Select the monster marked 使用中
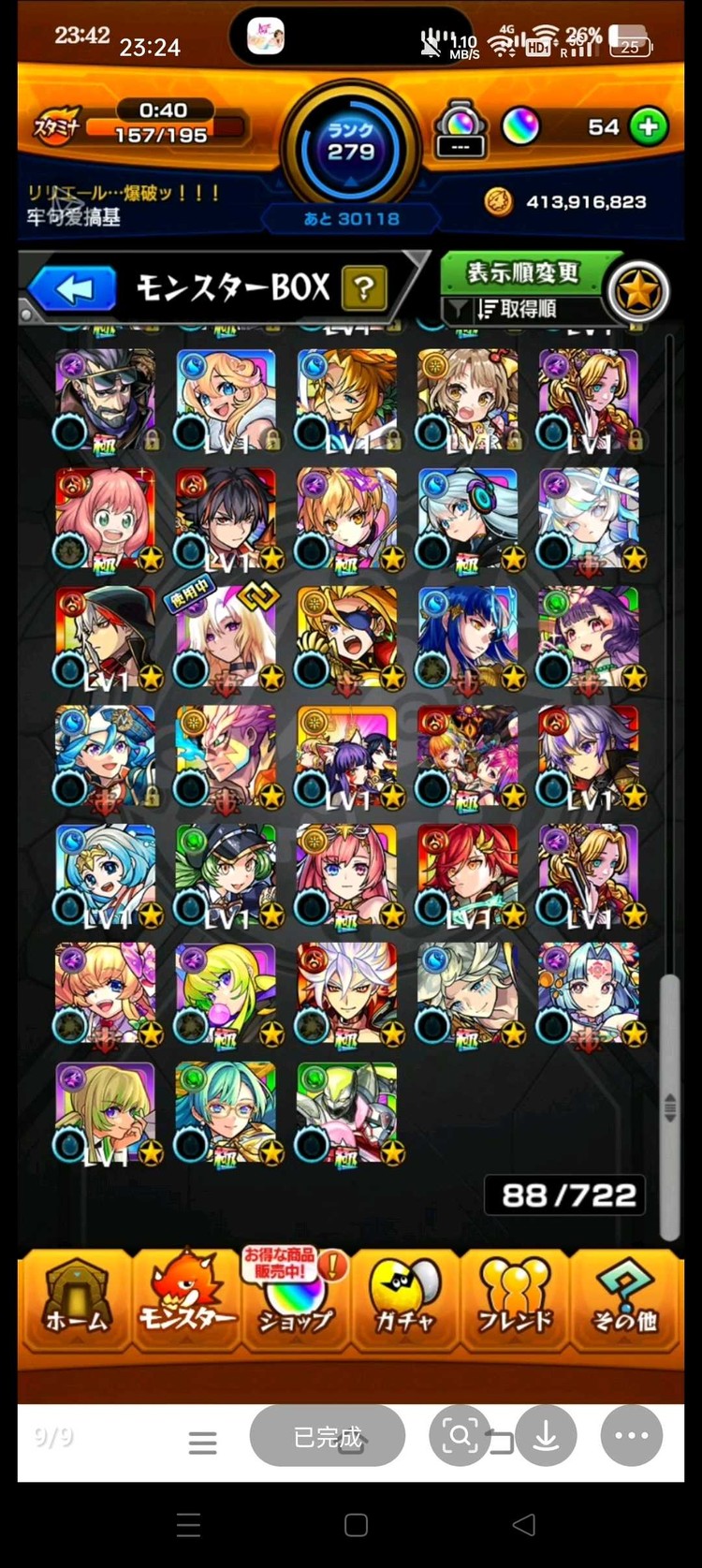 [227, 638]
